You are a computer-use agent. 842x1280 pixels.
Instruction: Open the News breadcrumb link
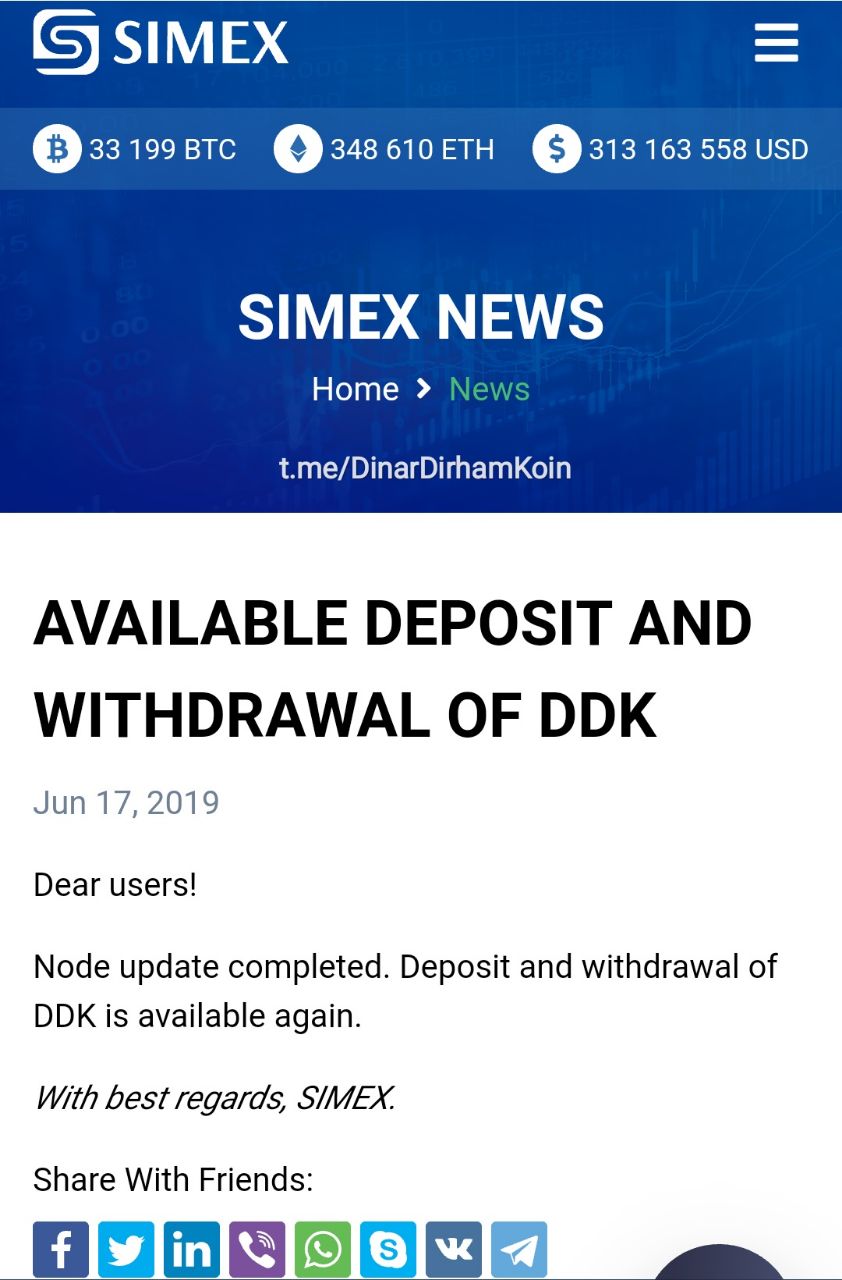(x=489, y=389)
